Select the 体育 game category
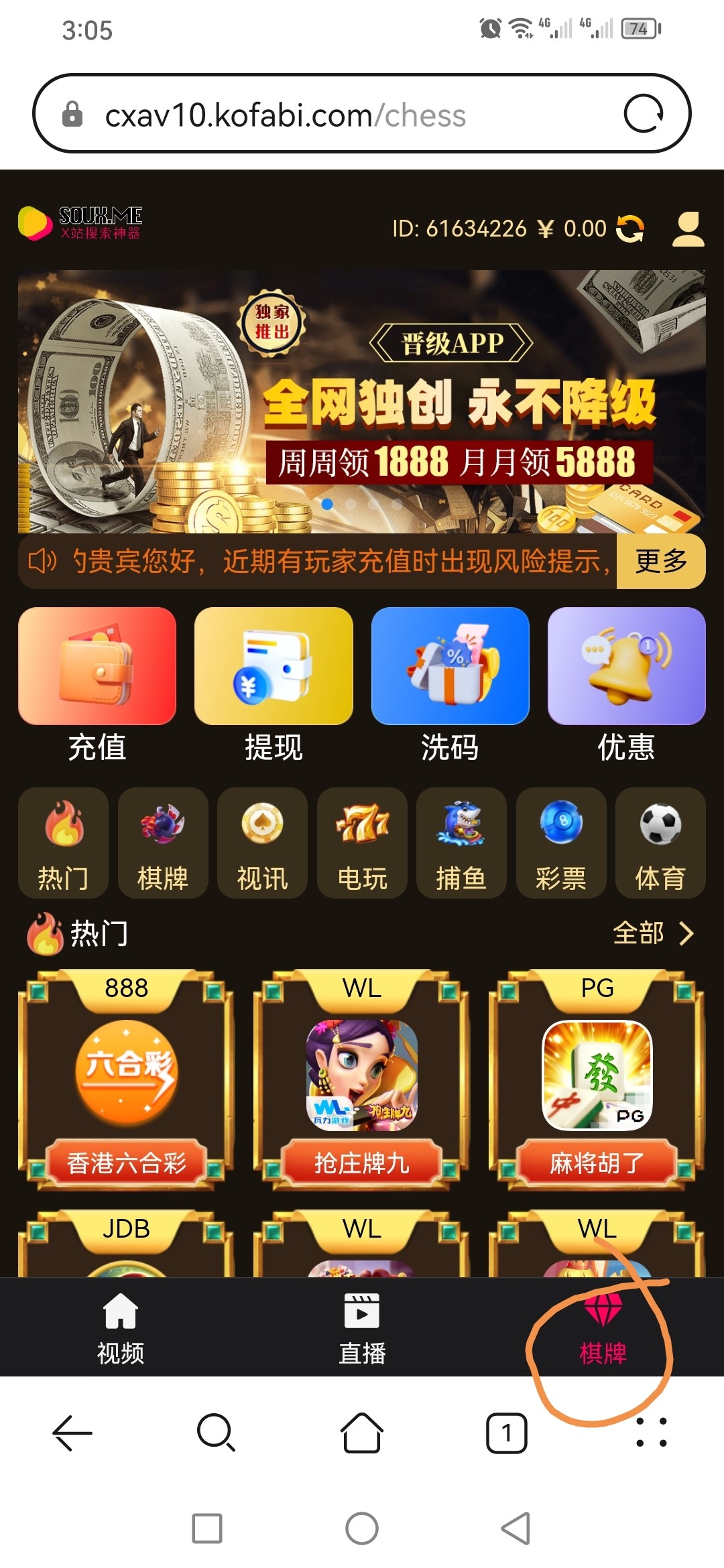Screen dimensions: 724x1568 [660, 843]
